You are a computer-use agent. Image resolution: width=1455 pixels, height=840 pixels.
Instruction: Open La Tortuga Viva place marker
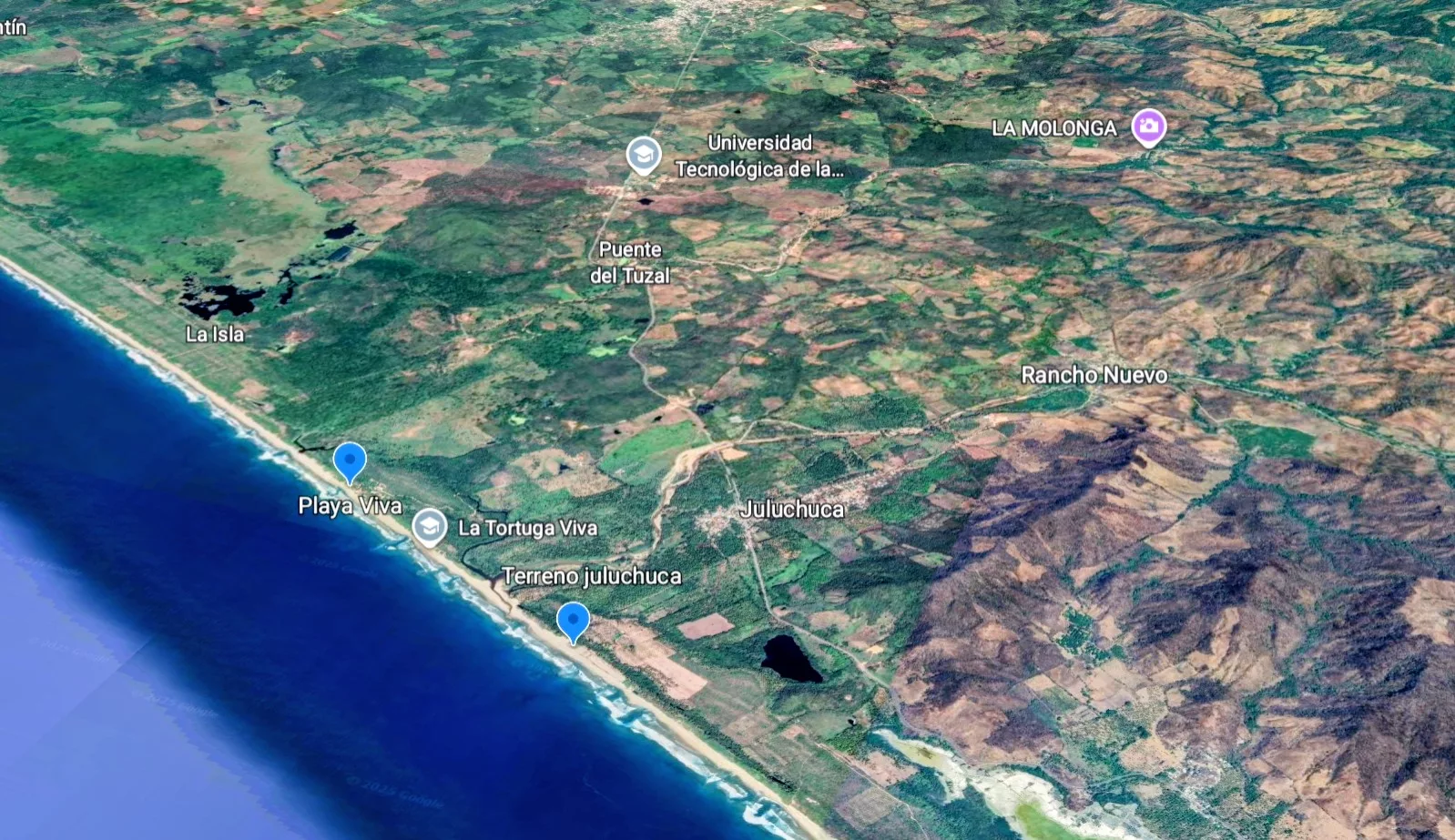point(429,526)
